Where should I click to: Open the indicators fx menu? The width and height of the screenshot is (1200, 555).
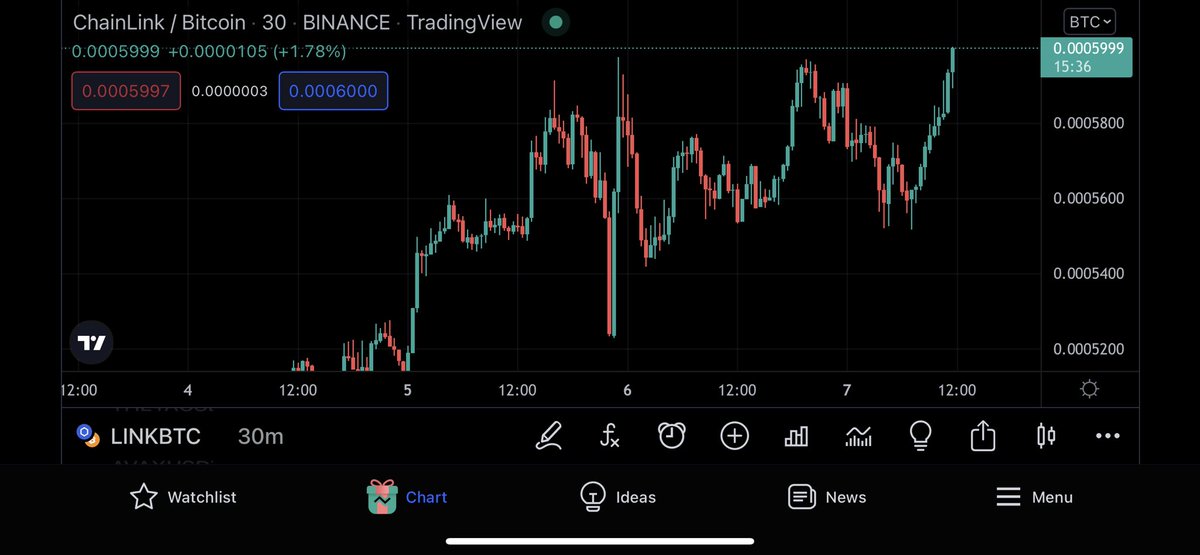[610, 435]
